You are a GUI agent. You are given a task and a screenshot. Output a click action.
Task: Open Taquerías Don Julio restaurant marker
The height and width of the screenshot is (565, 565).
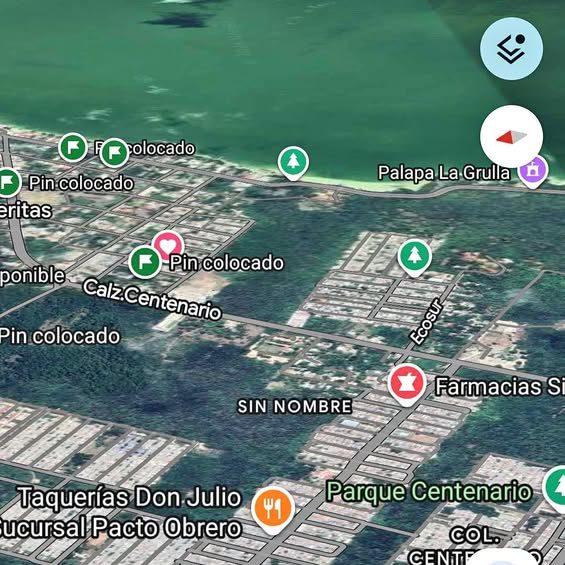click(273, 510)
